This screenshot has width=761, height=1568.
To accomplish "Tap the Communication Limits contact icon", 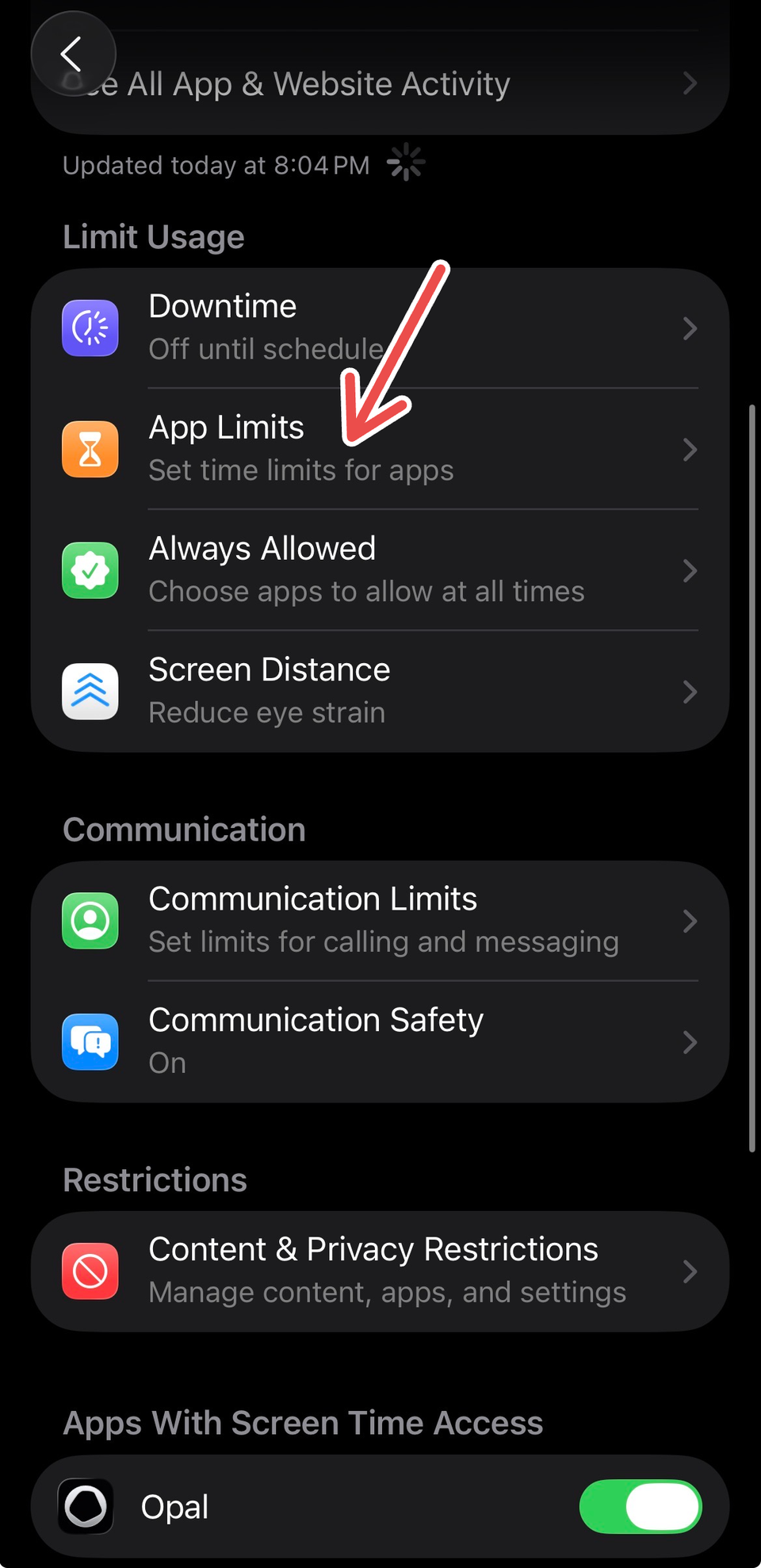I will pyautogui.click(x=90, y=920).
